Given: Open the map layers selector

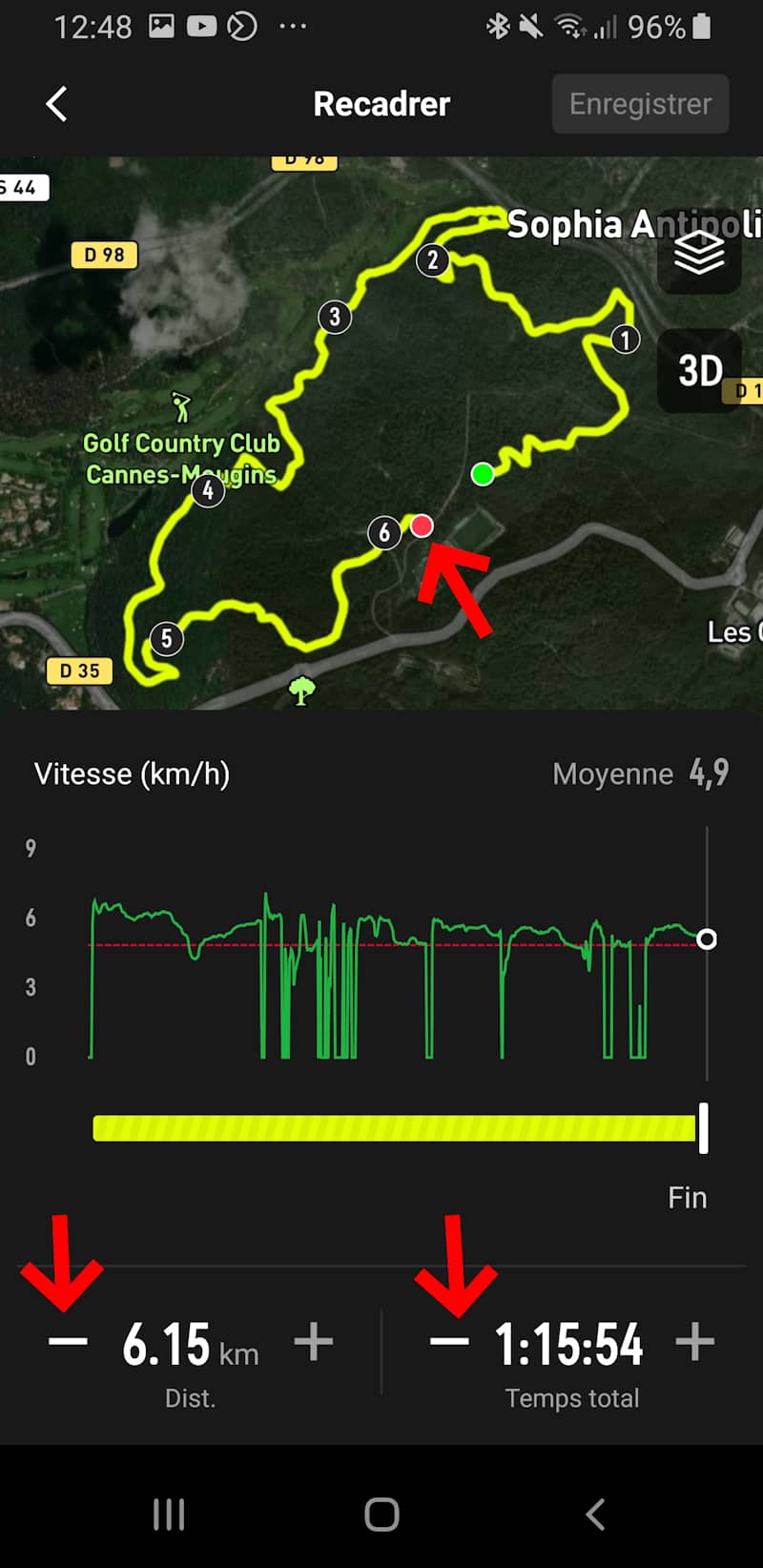Looking at the screenshot, I should (x=699, y=253).
